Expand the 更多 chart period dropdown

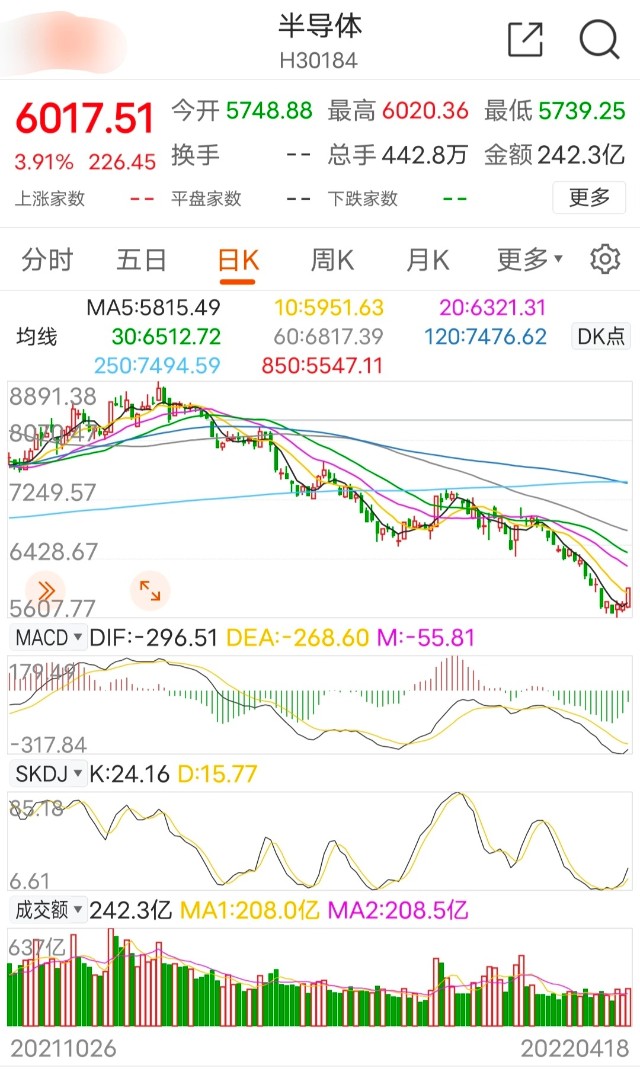click(x=529, y=261)
